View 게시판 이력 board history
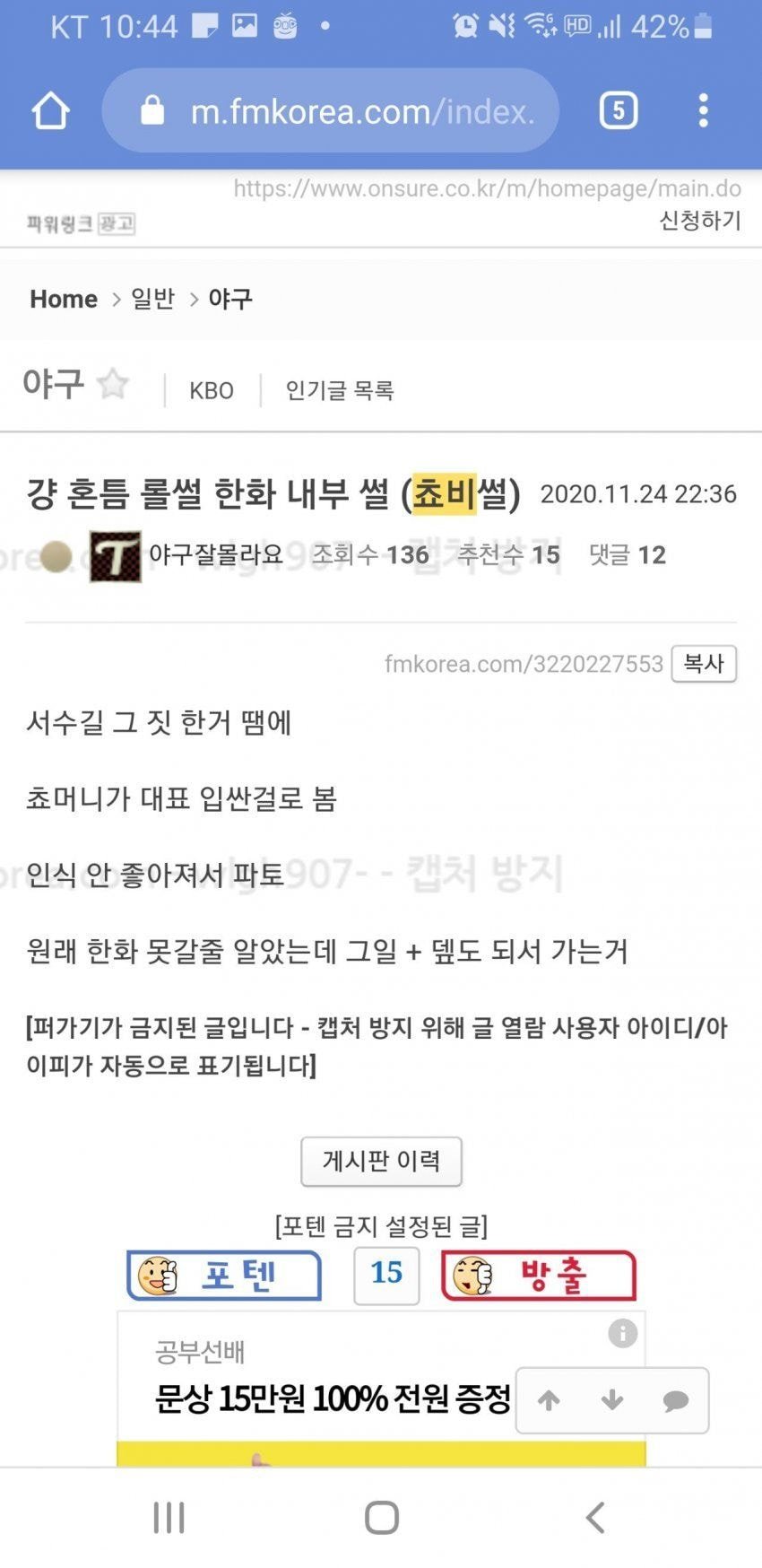The height and width of the screenshot is (1568, 762). click(x=381, y=1162)
